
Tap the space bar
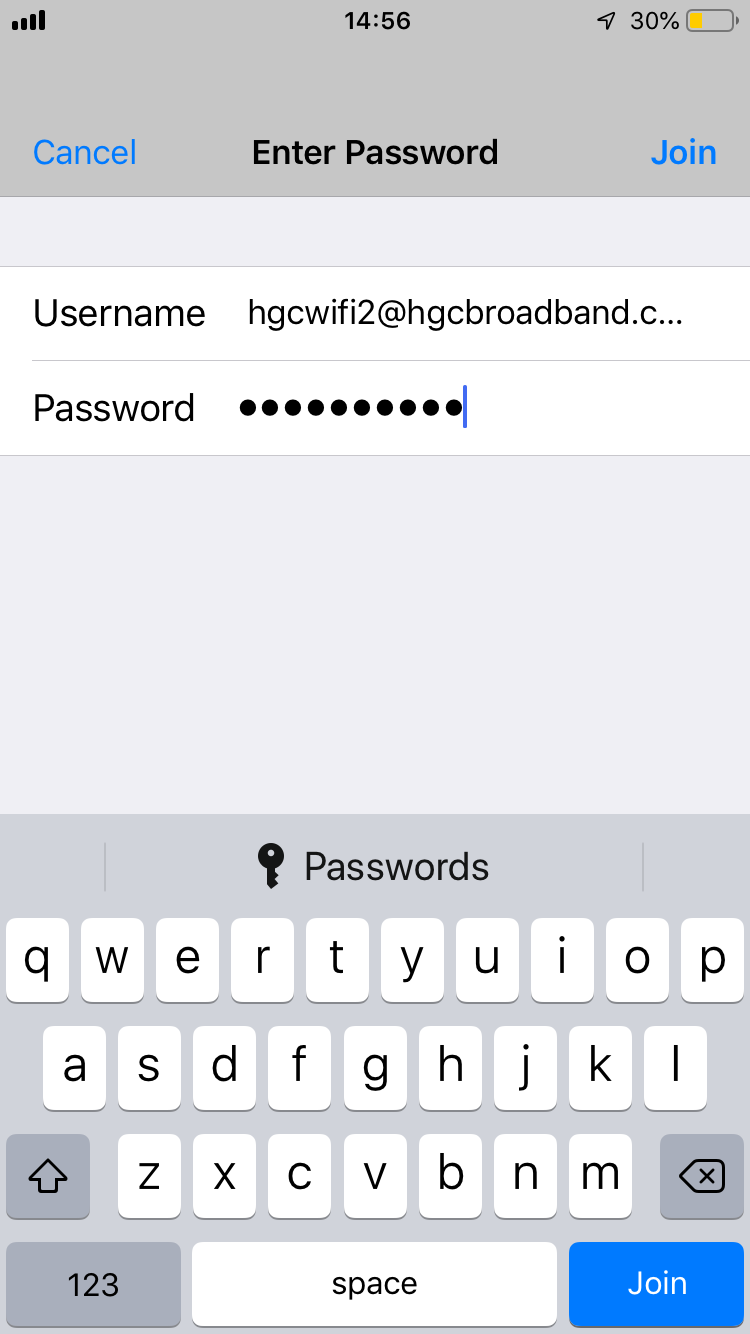[x=374, y=1283]
